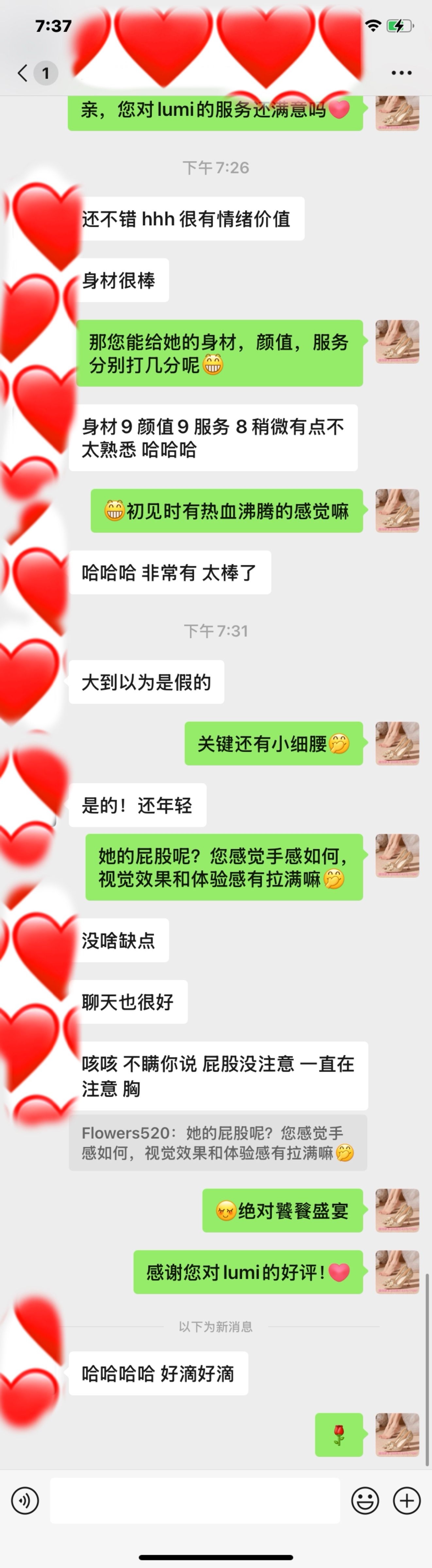View profile via avatar beside 绝对饕餮盛宴
This screenshot has width=432, height=1568.
click(x=397, y=1211)
